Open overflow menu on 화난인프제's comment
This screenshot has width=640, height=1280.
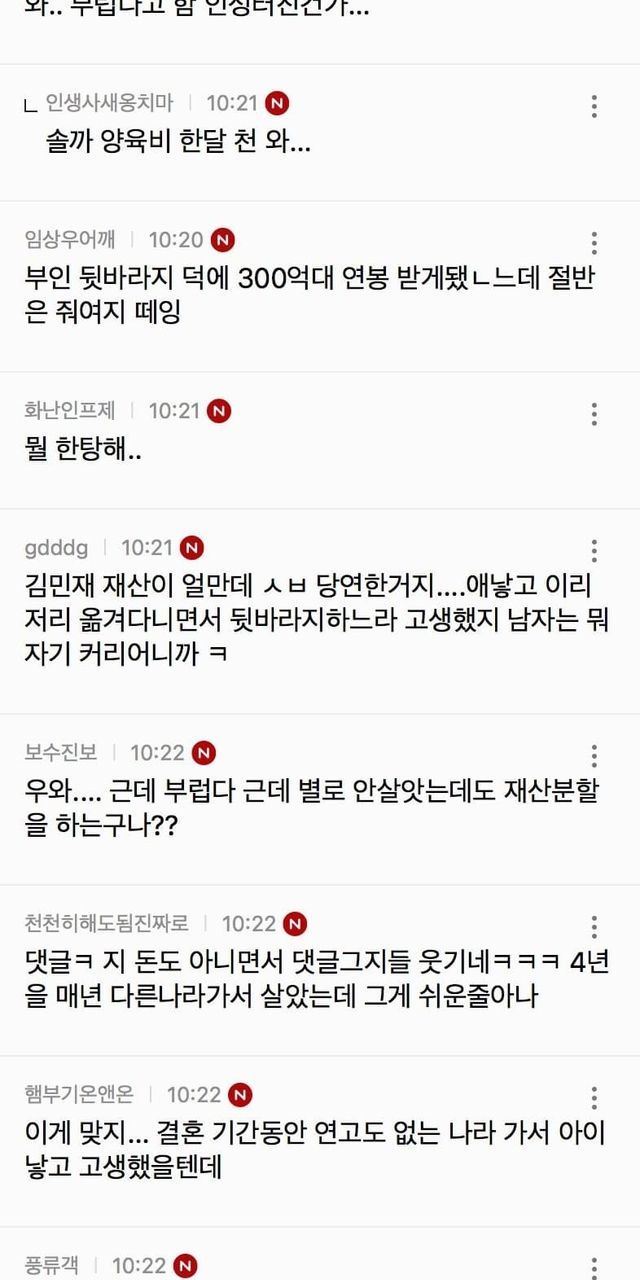point(594,414)
